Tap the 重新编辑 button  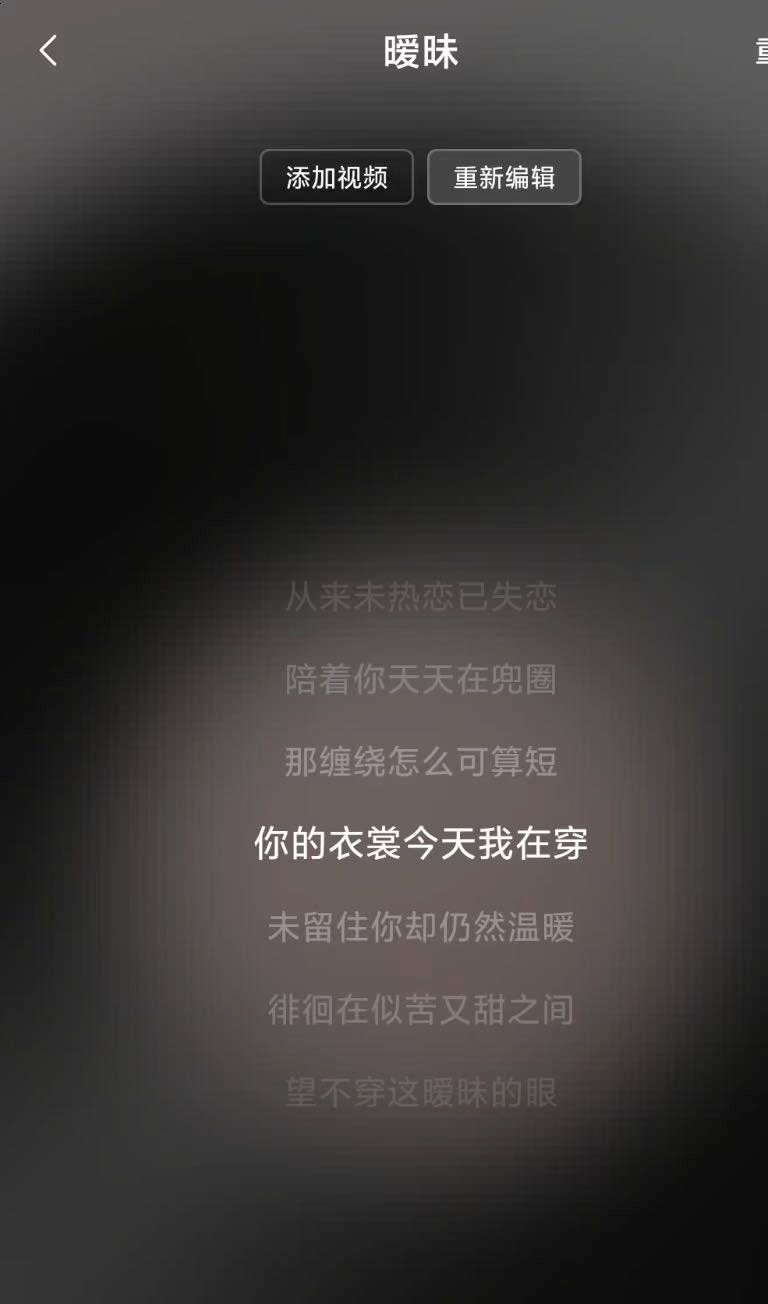(x=504, y=178)
